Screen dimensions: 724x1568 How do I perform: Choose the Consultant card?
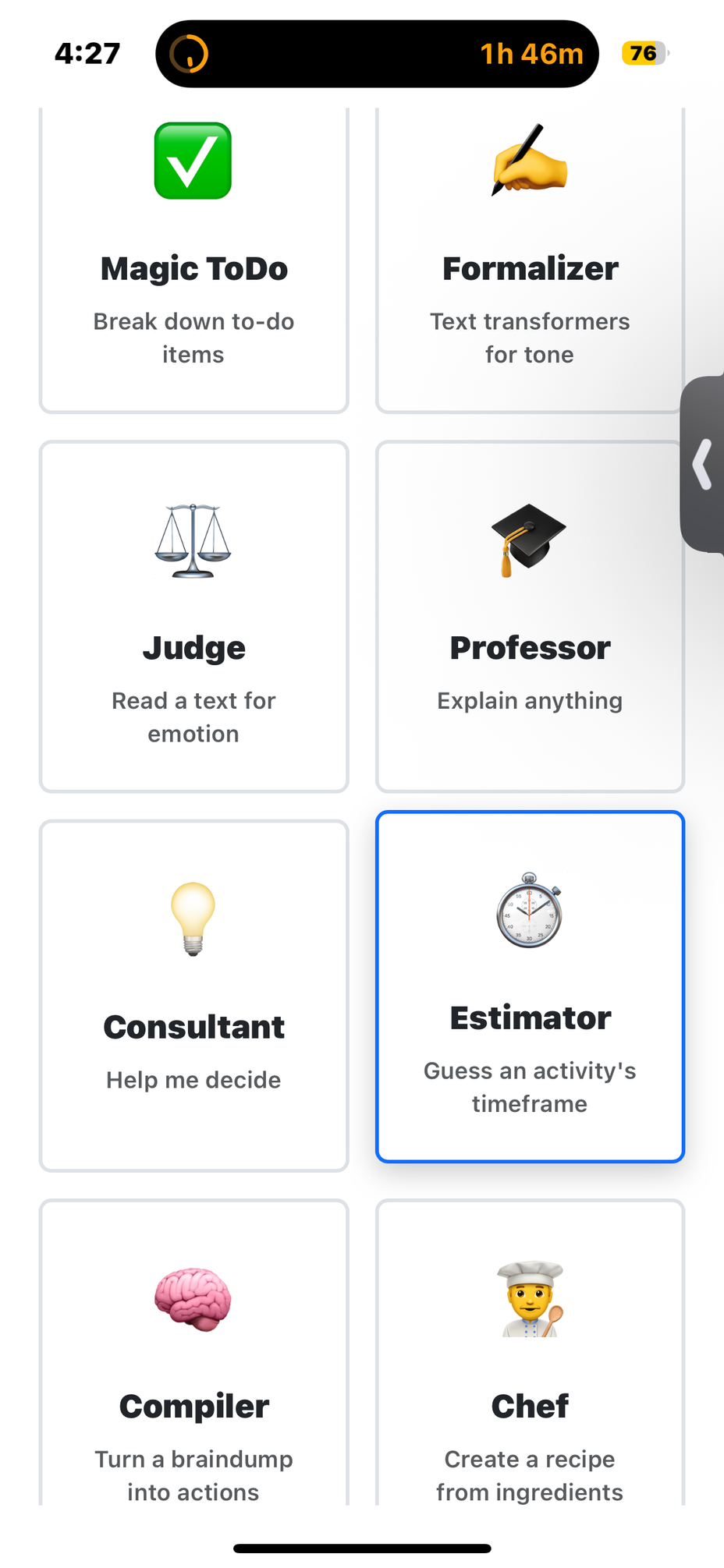pyautogui.click(x=193, y=996)
